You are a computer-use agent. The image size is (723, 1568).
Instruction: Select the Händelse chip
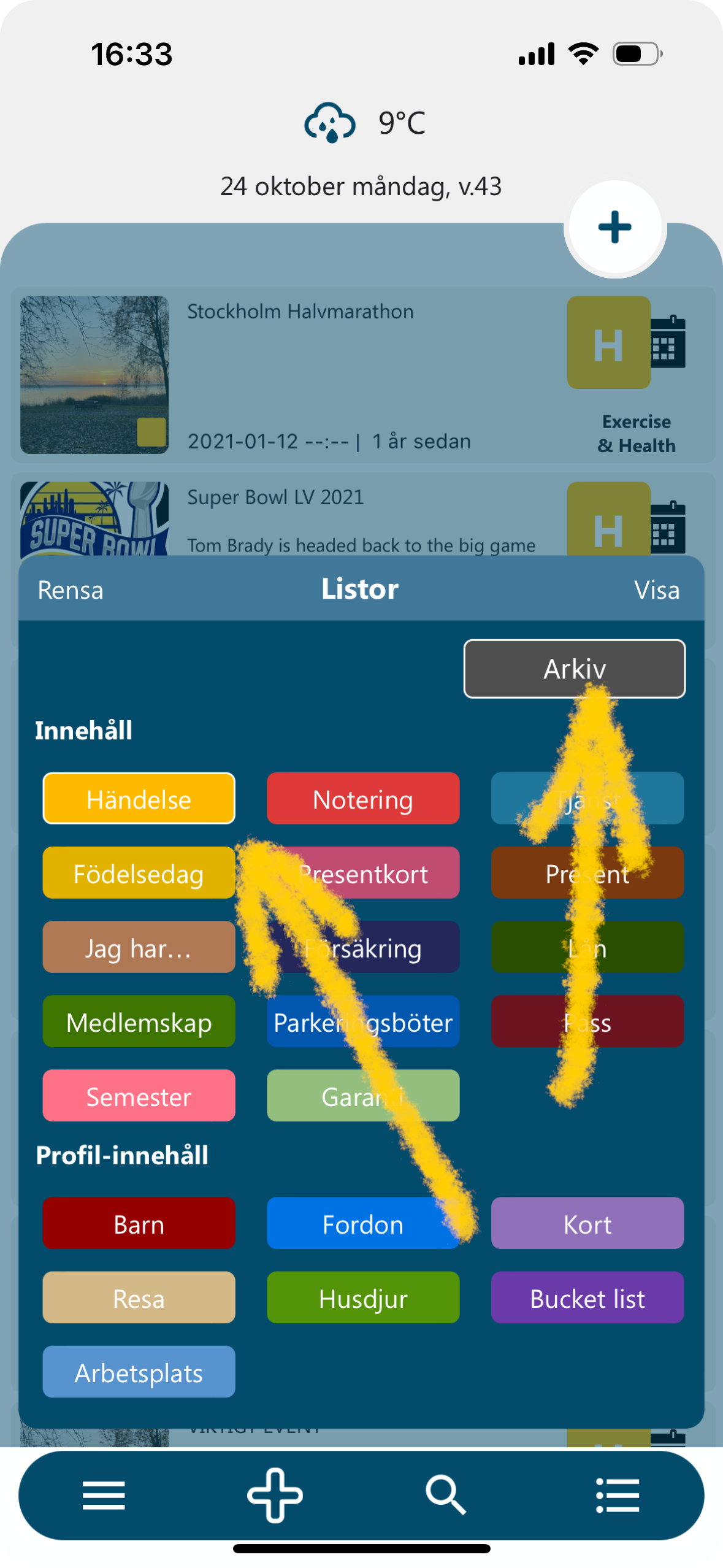[139, 799]
